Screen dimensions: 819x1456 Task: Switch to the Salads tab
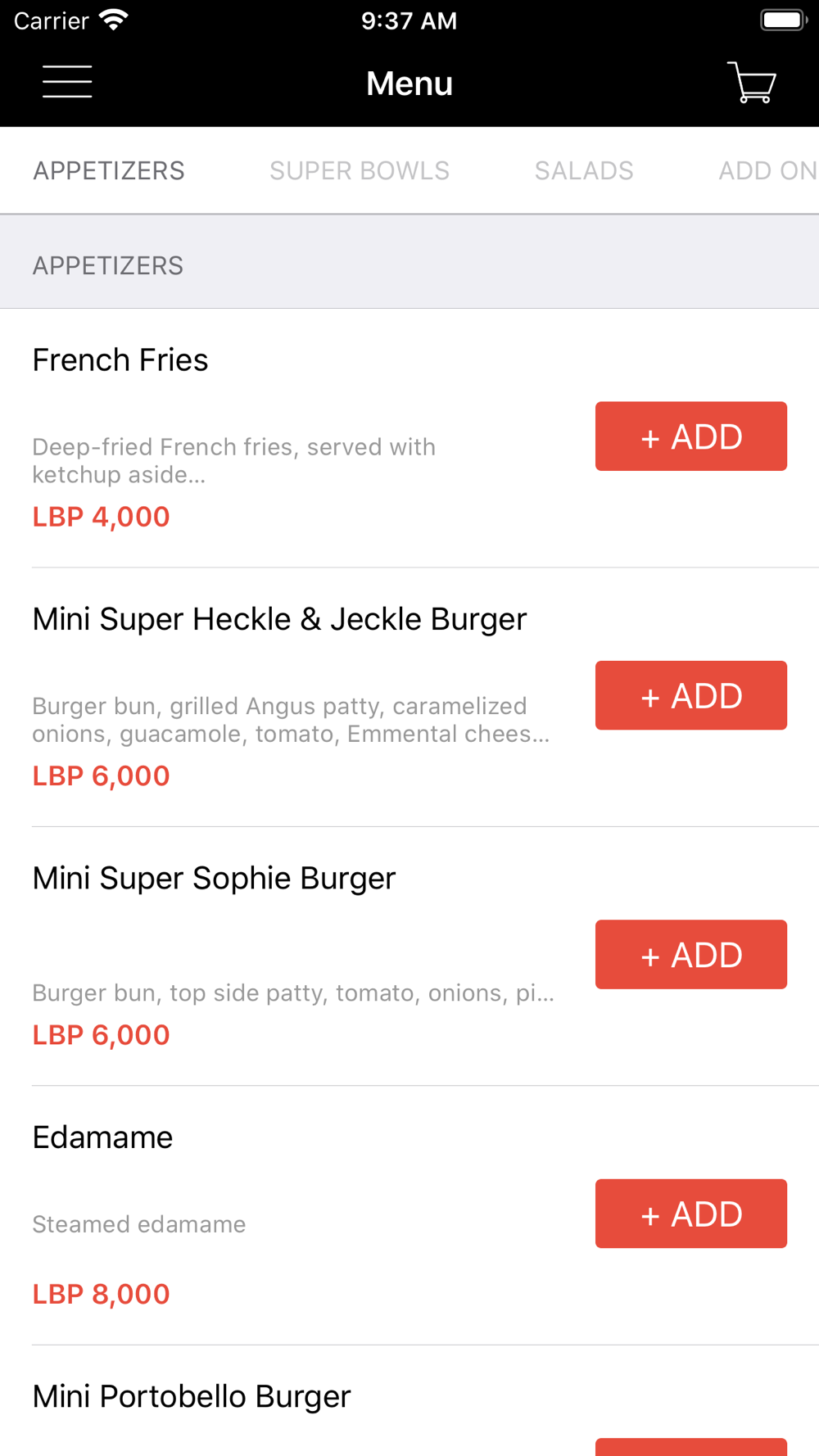coord(584,170)
